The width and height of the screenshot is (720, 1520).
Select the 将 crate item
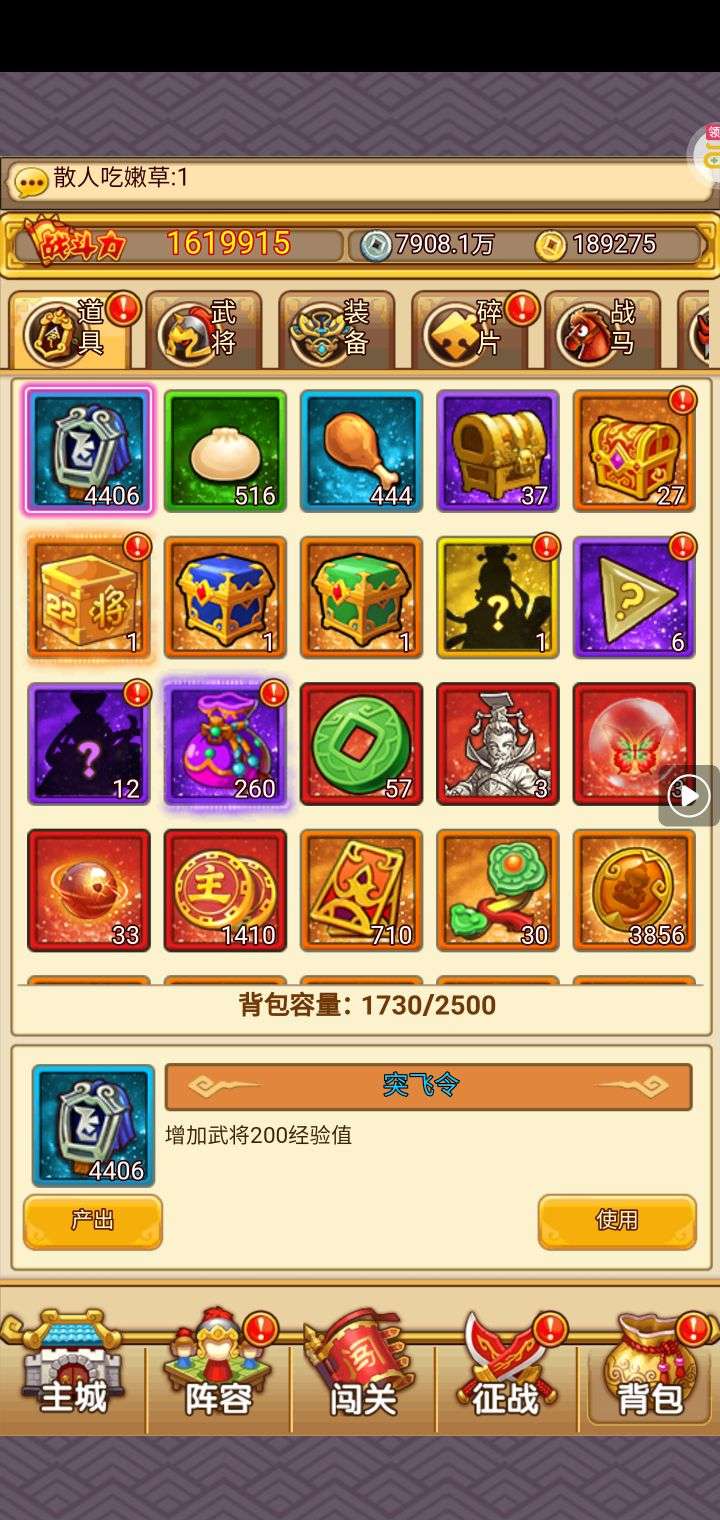(89, 597)
